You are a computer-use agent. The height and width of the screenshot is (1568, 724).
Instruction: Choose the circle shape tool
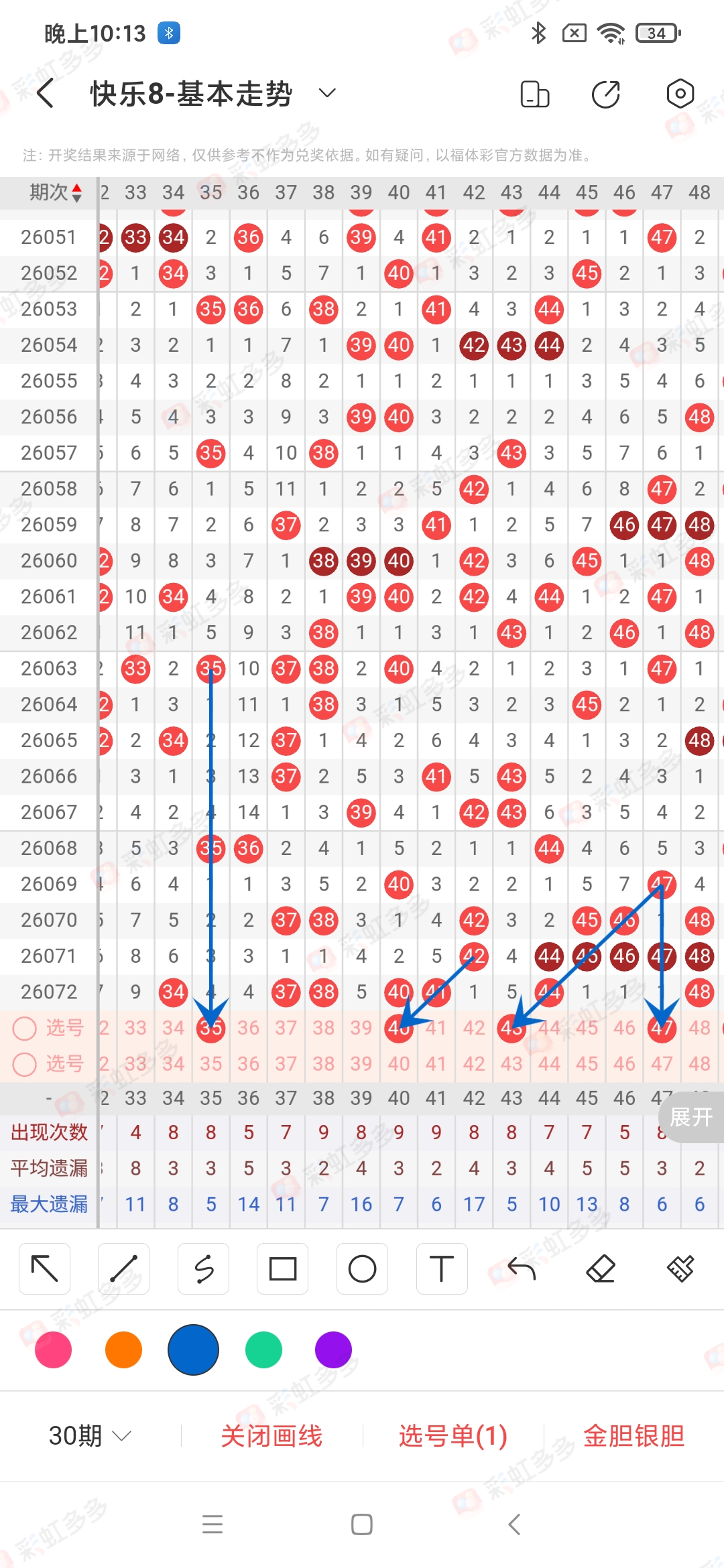tap(362, 1268)
